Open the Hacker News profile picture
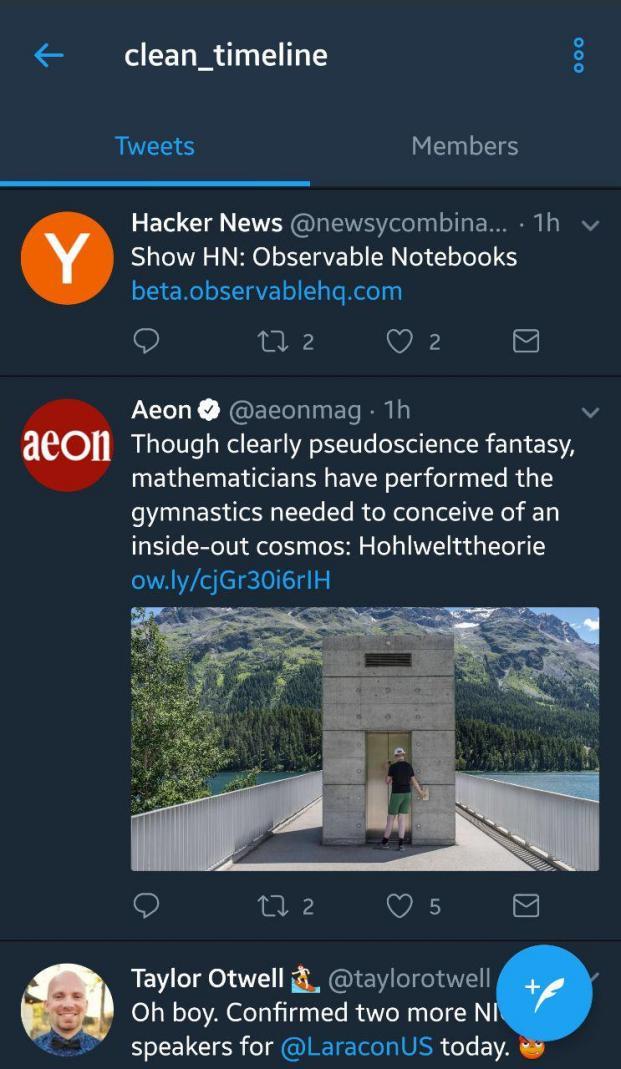621x1069 pixels. coord(67,257)
